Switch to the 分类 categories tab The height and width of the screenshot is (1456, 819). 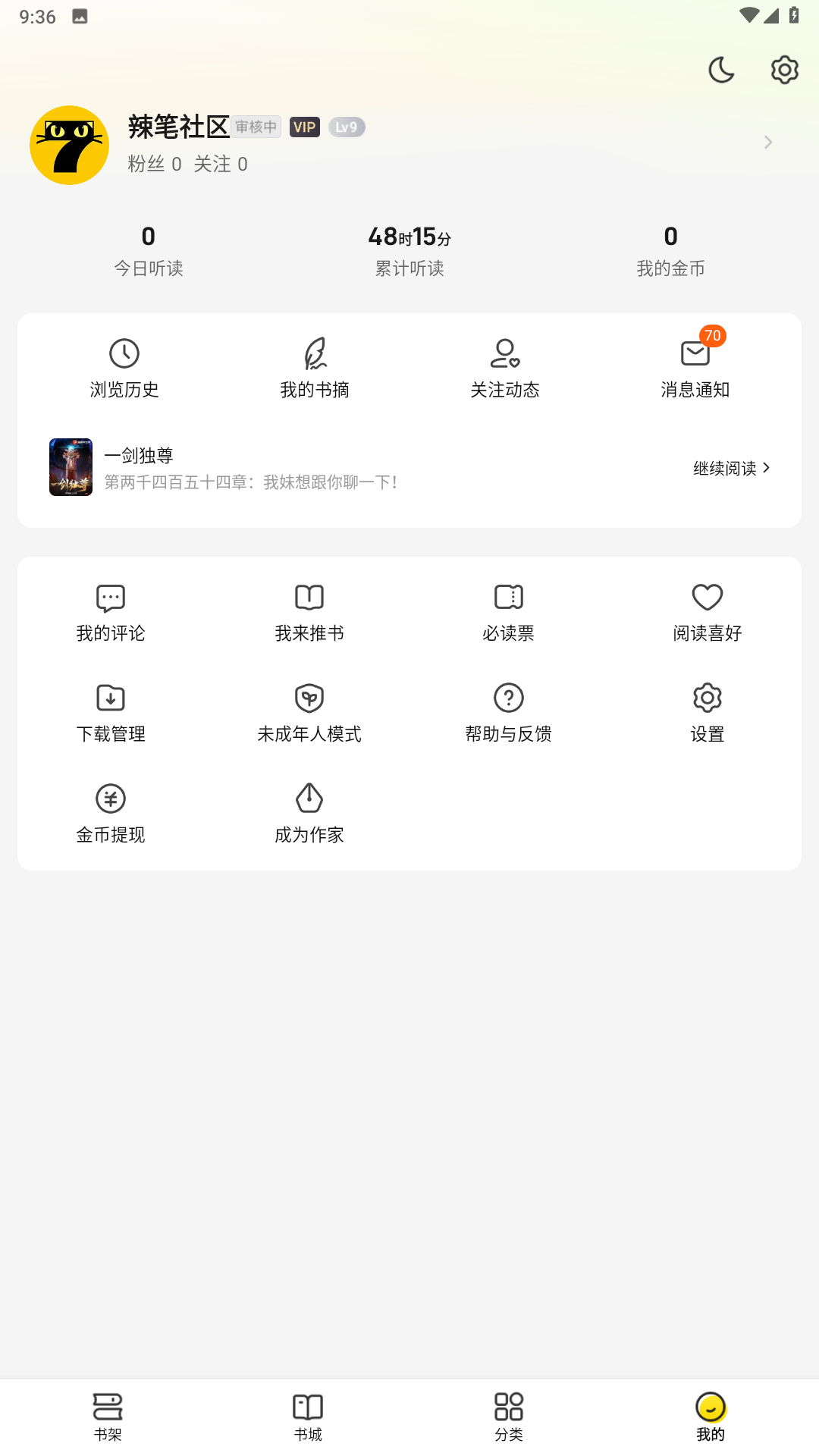click(509, 1416)
